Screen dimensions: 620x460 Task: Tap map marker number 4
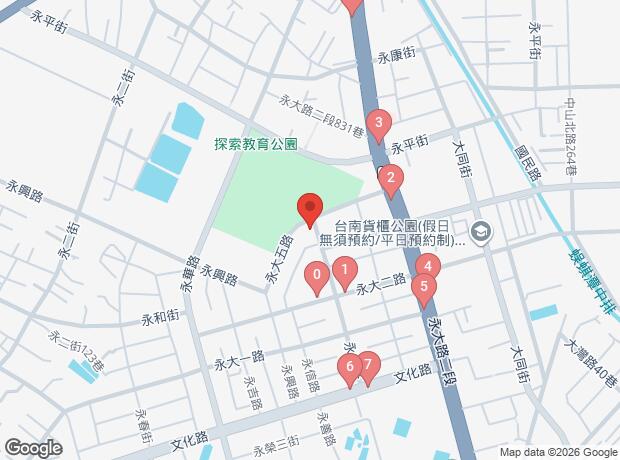[427, 267]
